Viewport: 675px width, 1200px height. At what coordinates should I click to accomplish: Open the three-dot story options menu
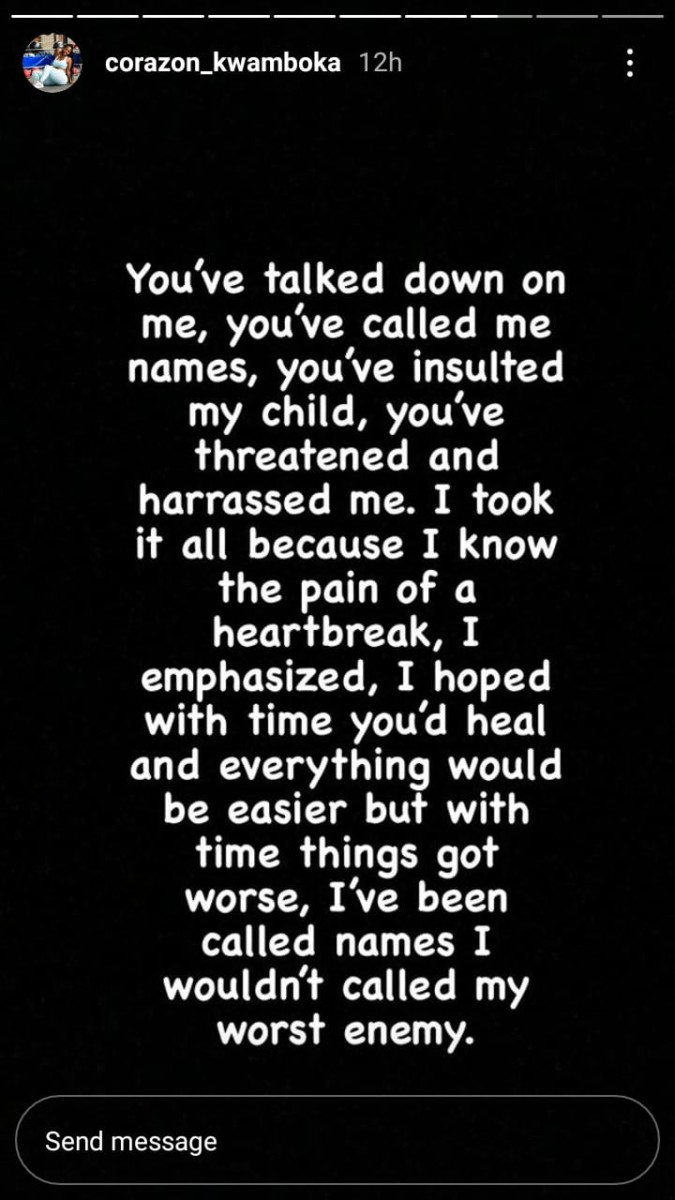629,63
